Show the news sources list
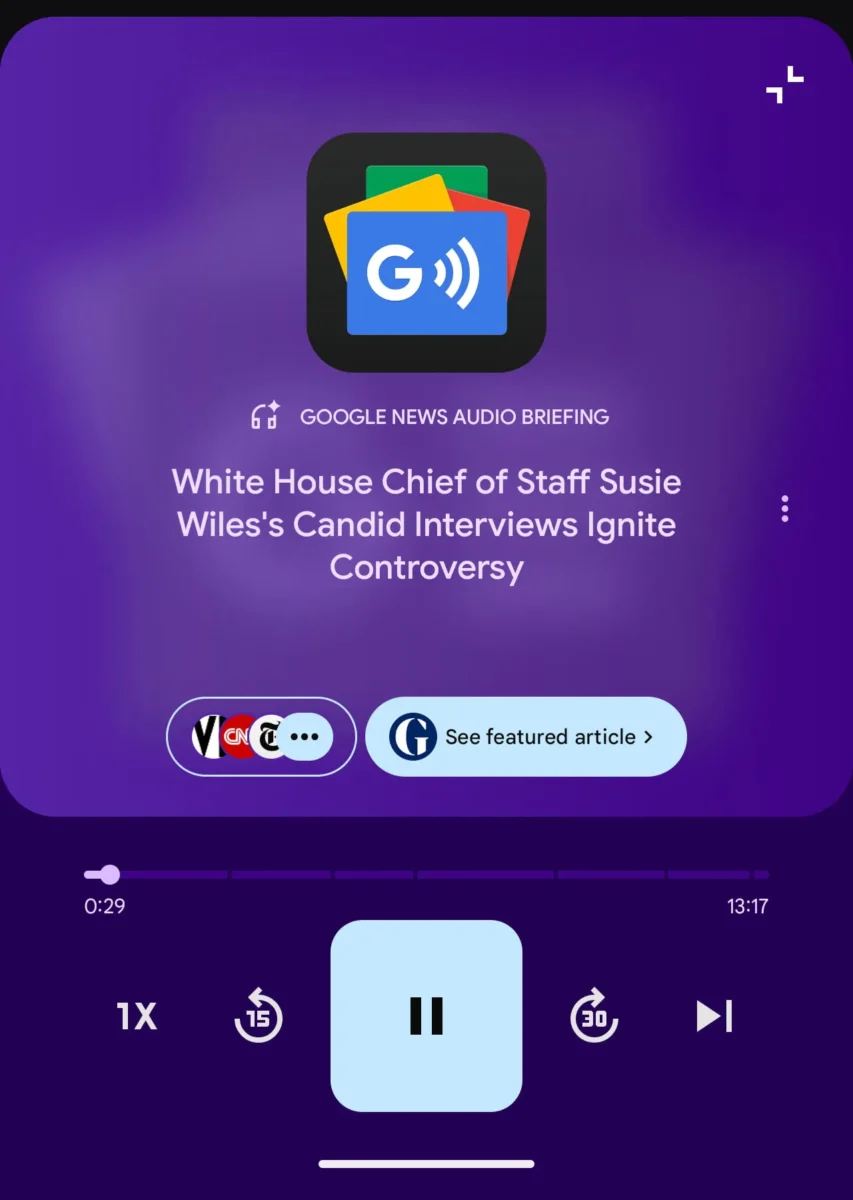The height and width of the screenshot is (1200, 853). coord(261,737)
